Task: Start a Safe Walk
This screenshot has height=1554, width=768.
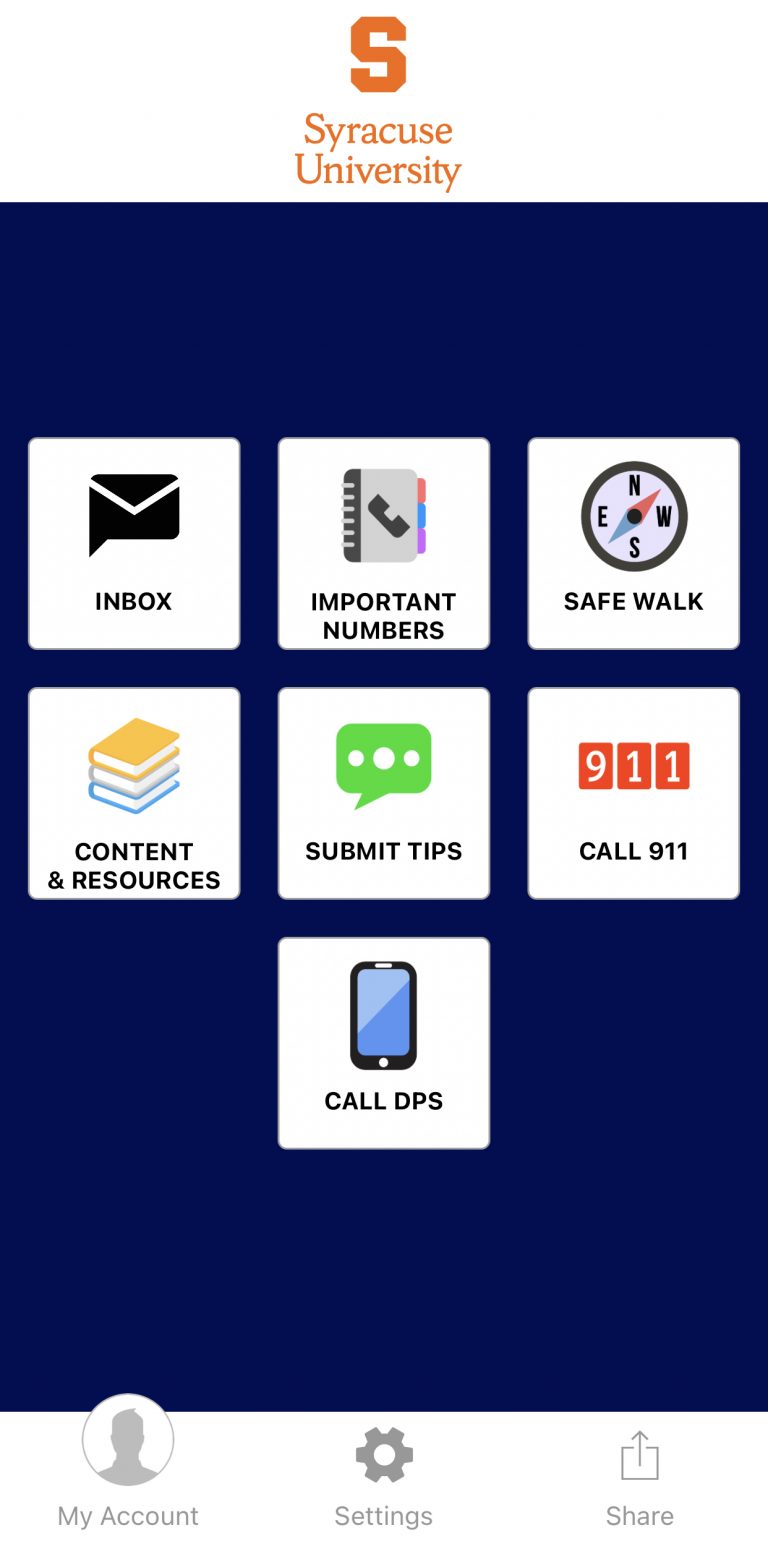Action: (x=634, y=543)
